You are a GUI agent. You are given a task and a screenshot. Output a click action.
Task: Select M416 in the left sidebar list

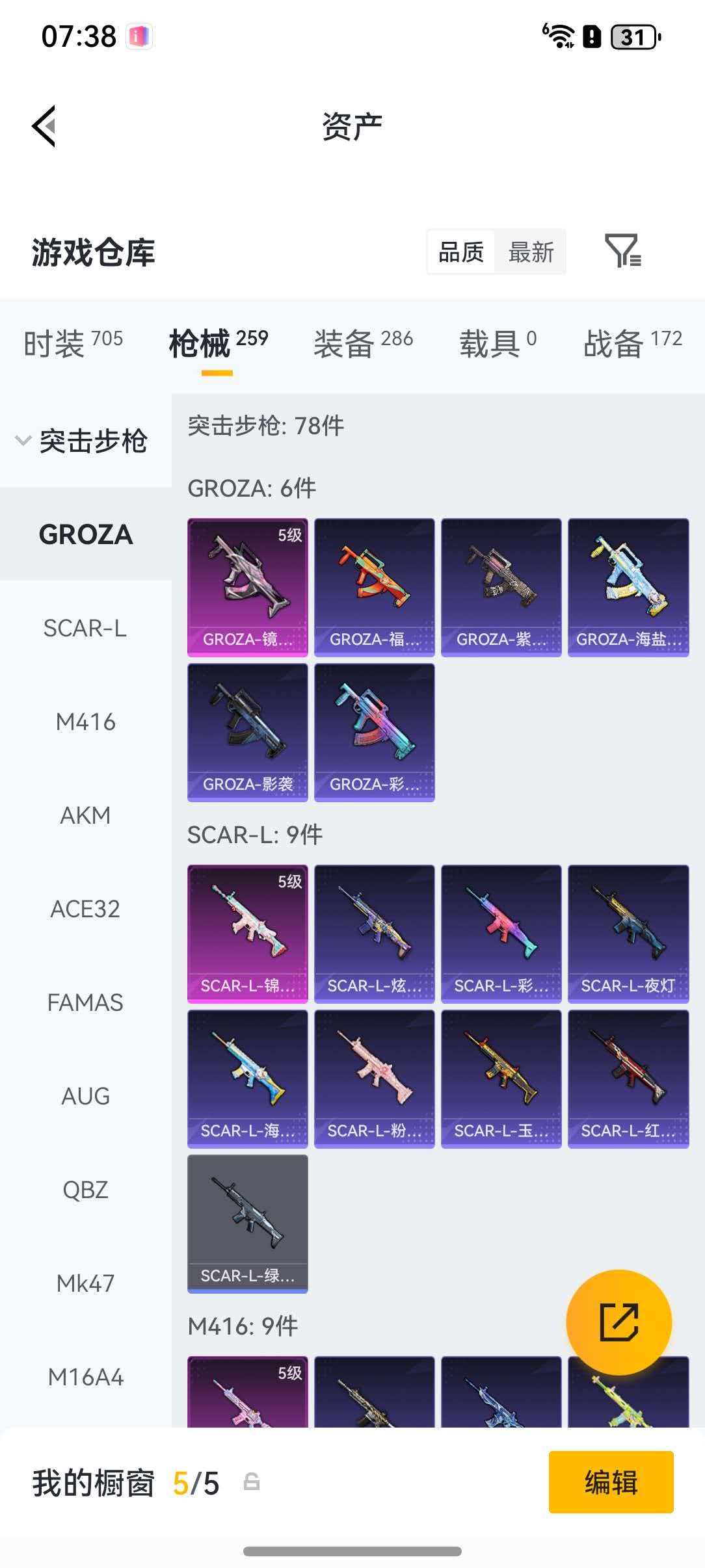86,722
